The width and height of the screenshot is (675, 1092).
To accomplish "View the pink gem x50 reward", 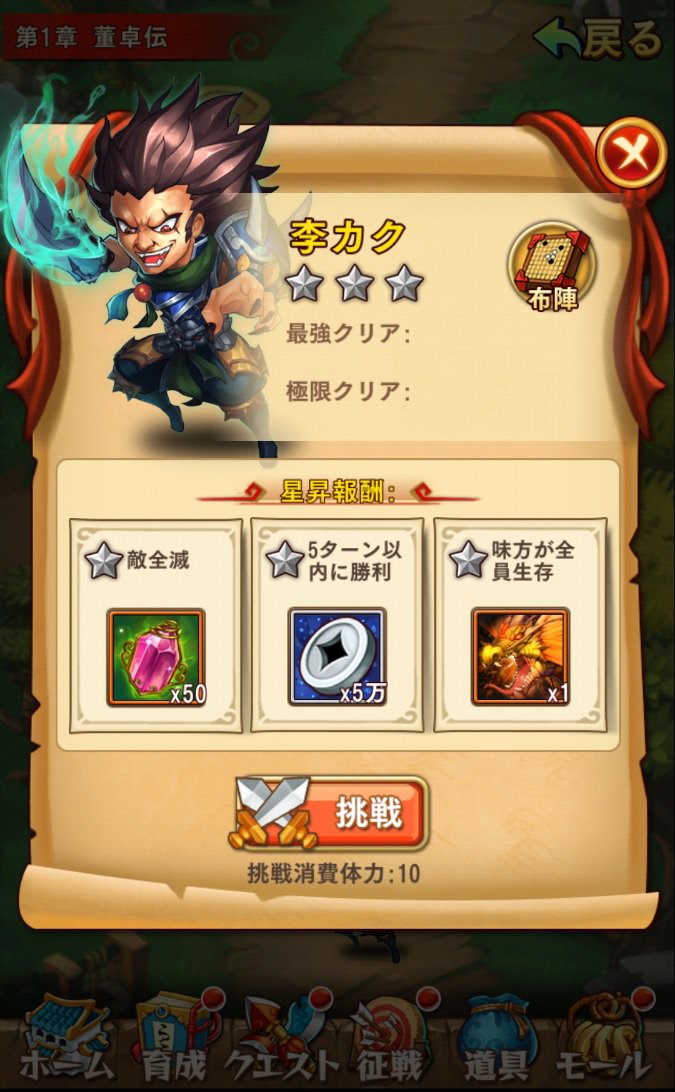I will point(156,657).
